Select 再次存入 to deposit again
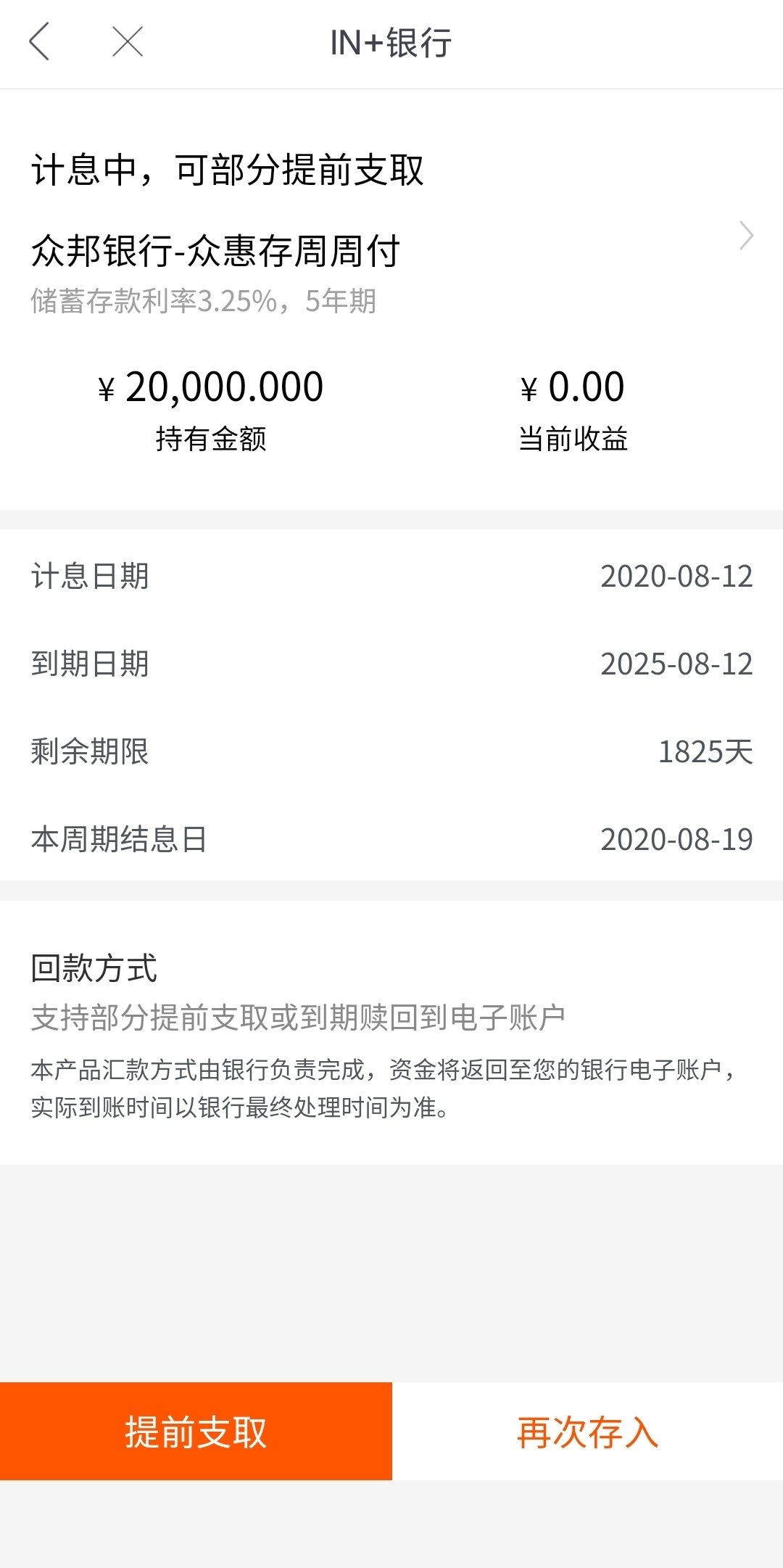 coord(587,1431)
